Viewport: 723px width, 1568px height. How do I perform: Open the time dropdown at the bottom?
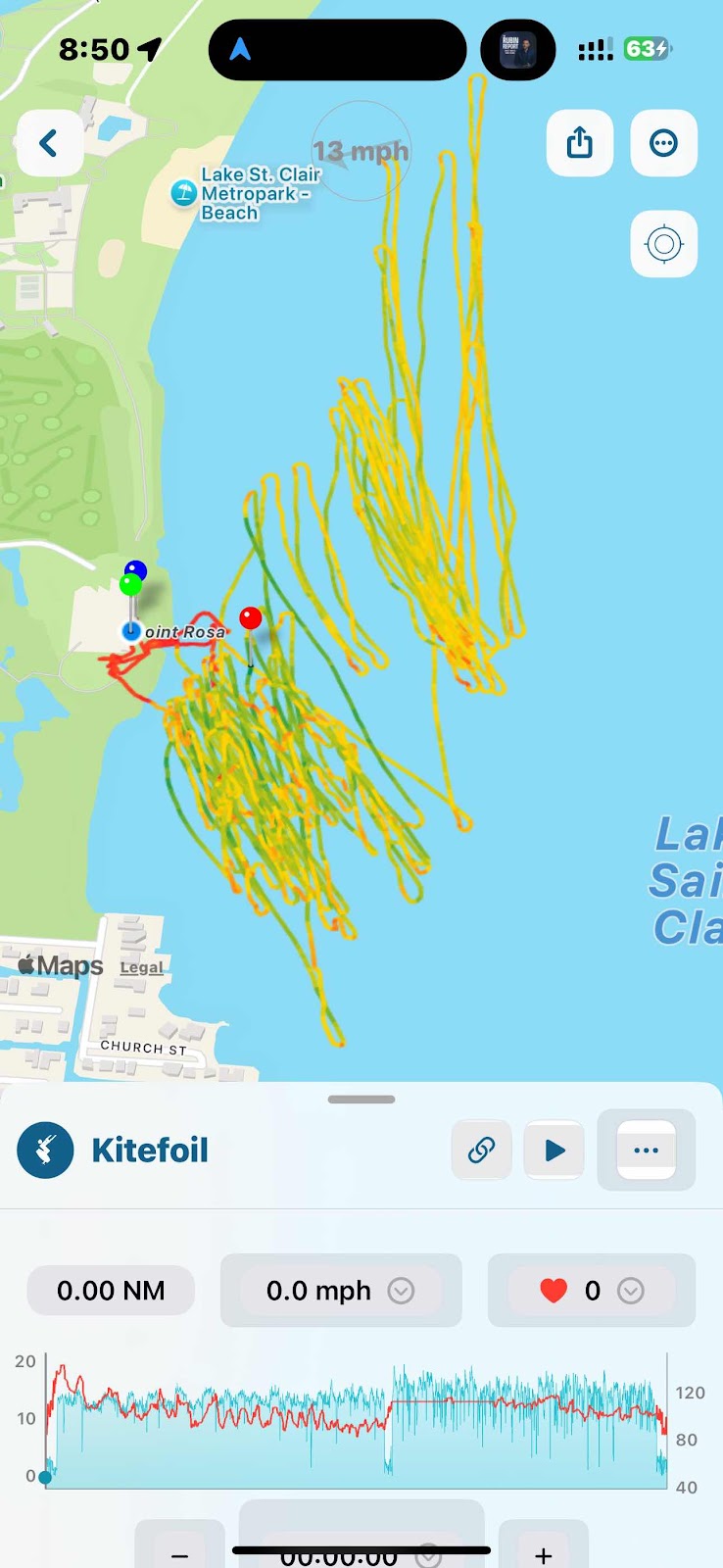(x=428, y=1555)
